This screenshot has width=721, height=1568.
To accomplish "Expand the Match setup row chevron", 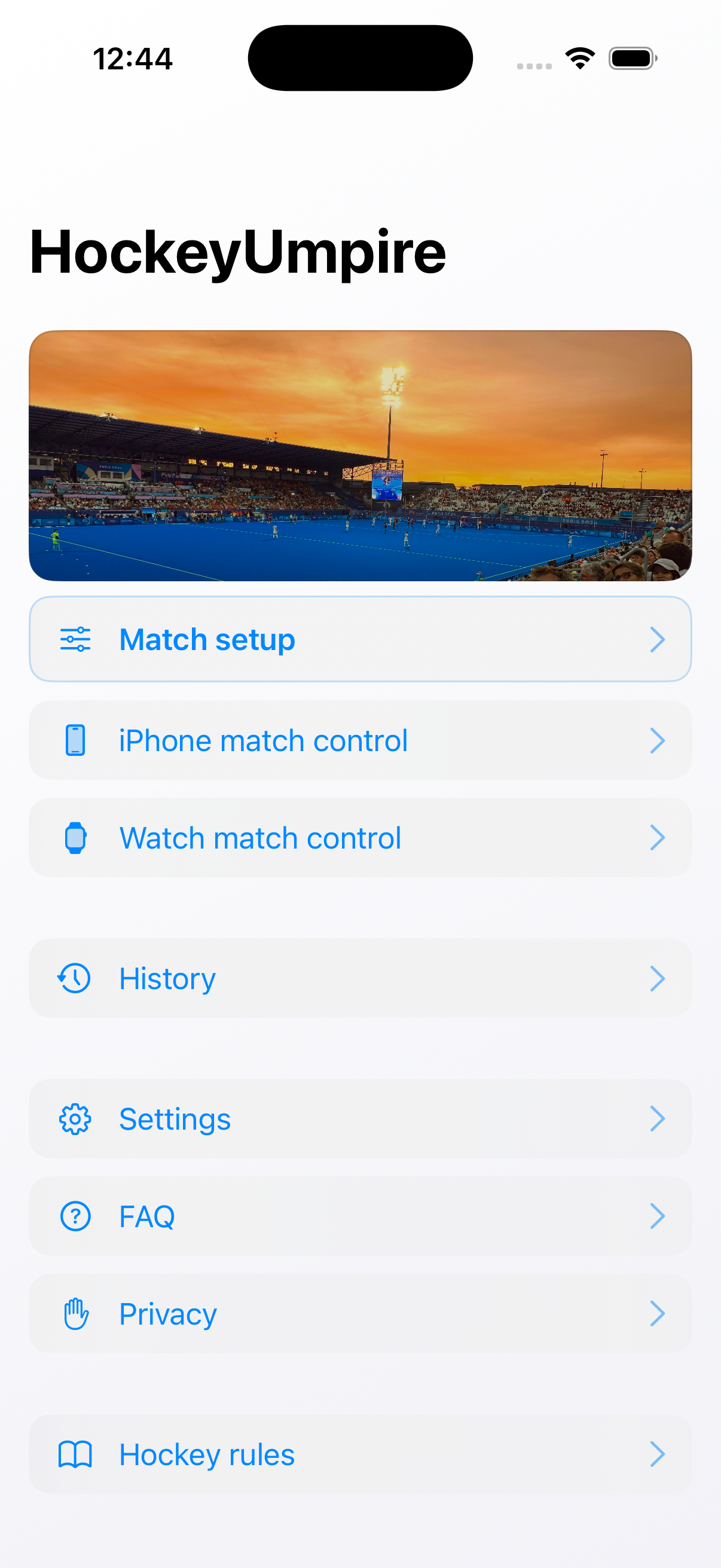I will [659, 639].
